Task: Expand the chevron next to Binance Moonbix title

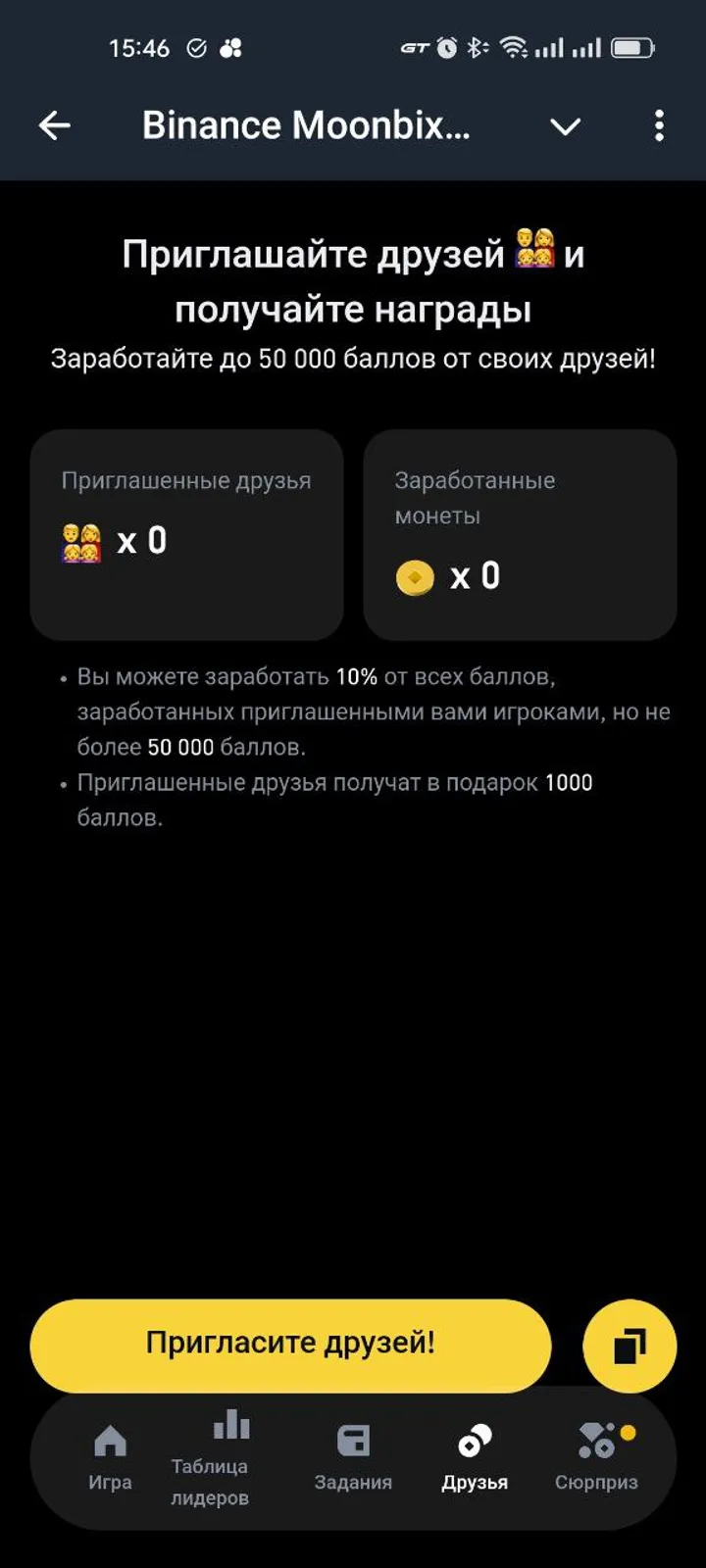Action: coord(566,126)
